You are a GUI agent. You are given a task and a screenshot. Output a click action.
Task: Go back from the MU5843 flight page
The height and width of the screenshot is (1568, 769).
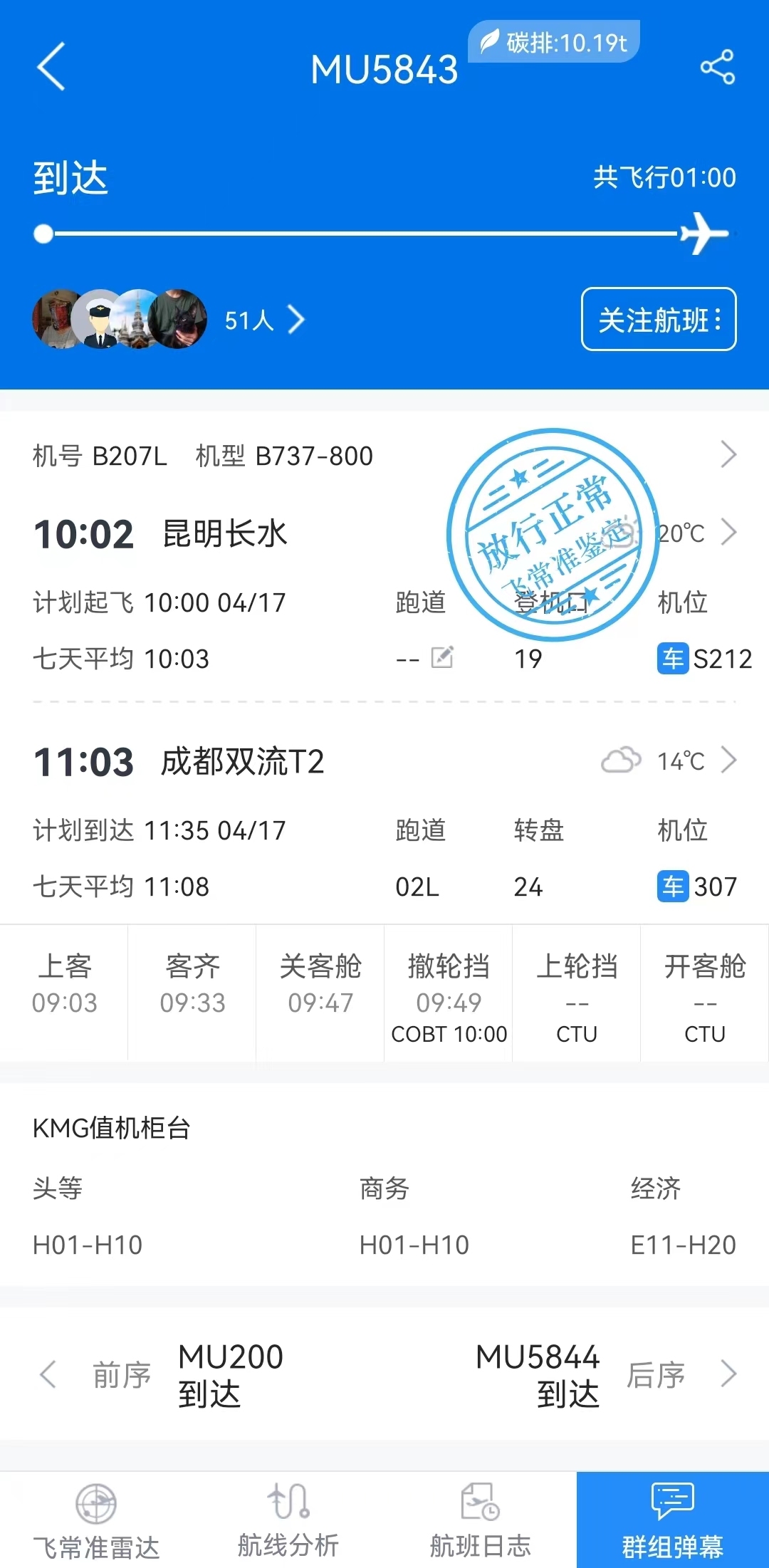coord(51,66)
